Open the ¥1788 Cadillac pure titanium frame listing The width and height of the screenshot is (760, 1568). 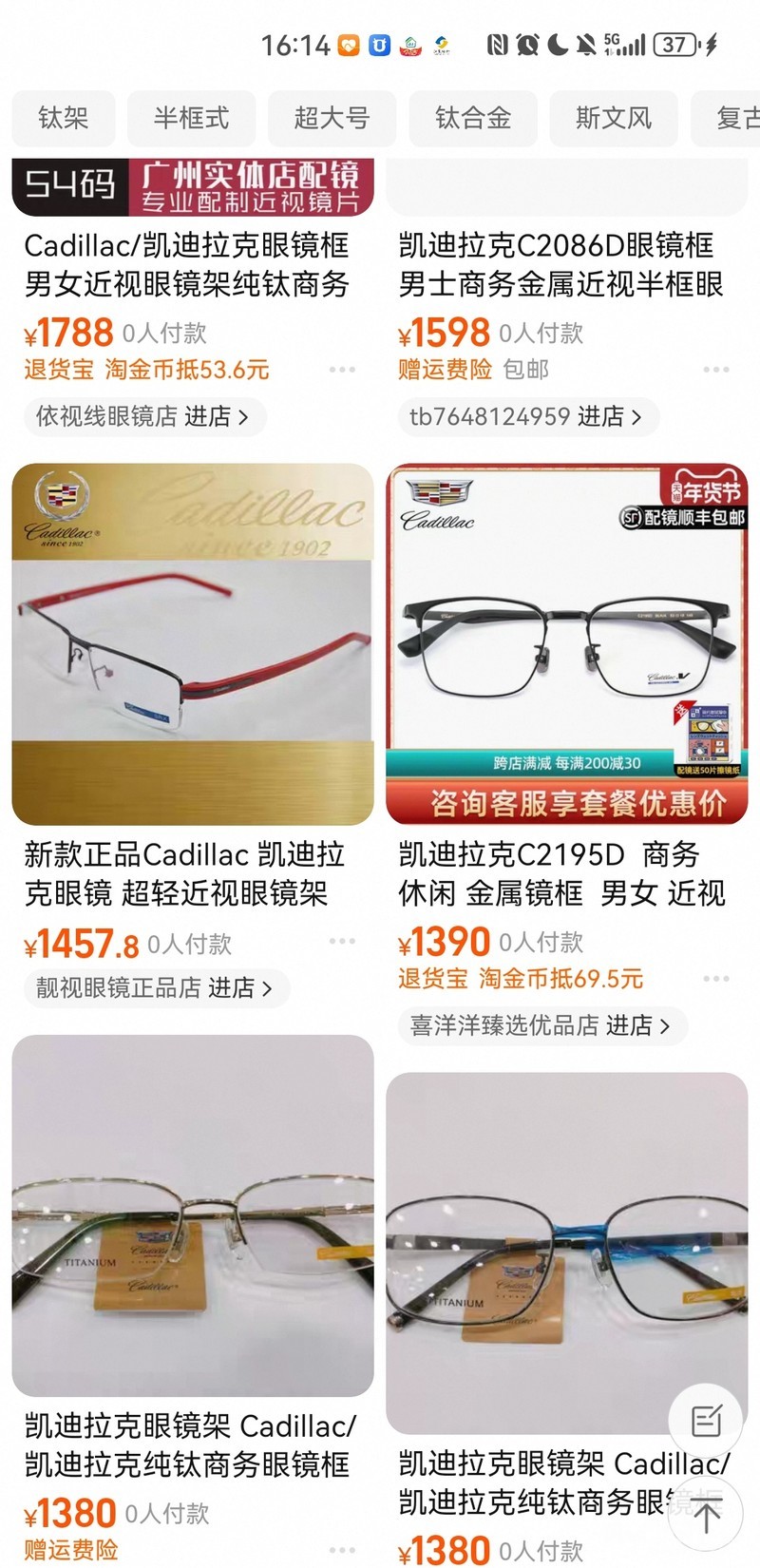coord(187,265)
